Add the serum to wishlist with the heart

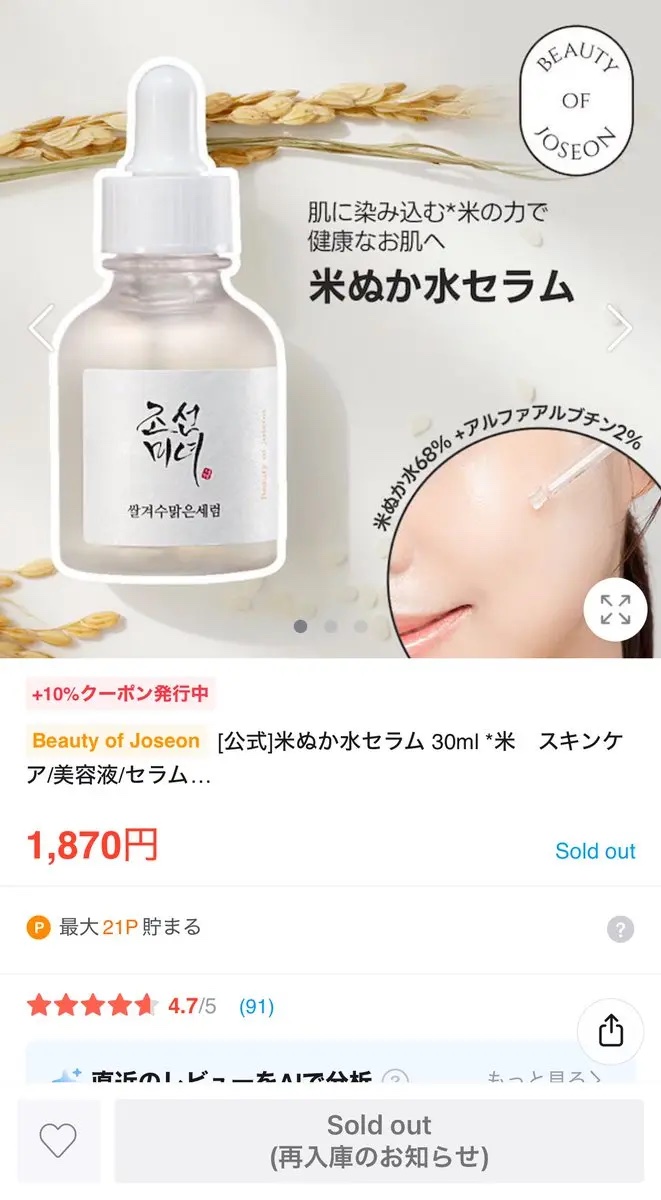coord(58,1141)
